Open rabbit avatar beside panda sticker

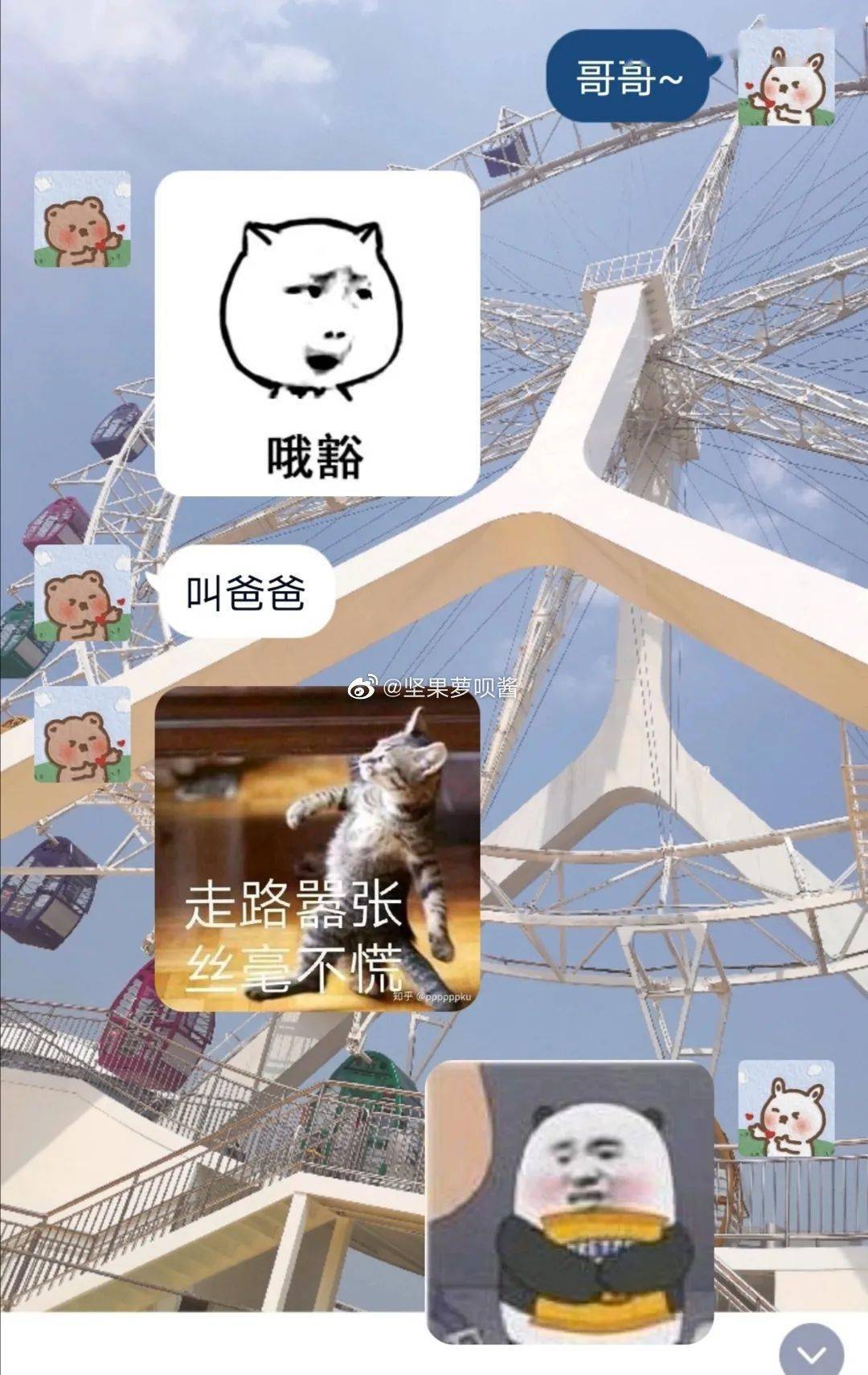[786, 1108]
